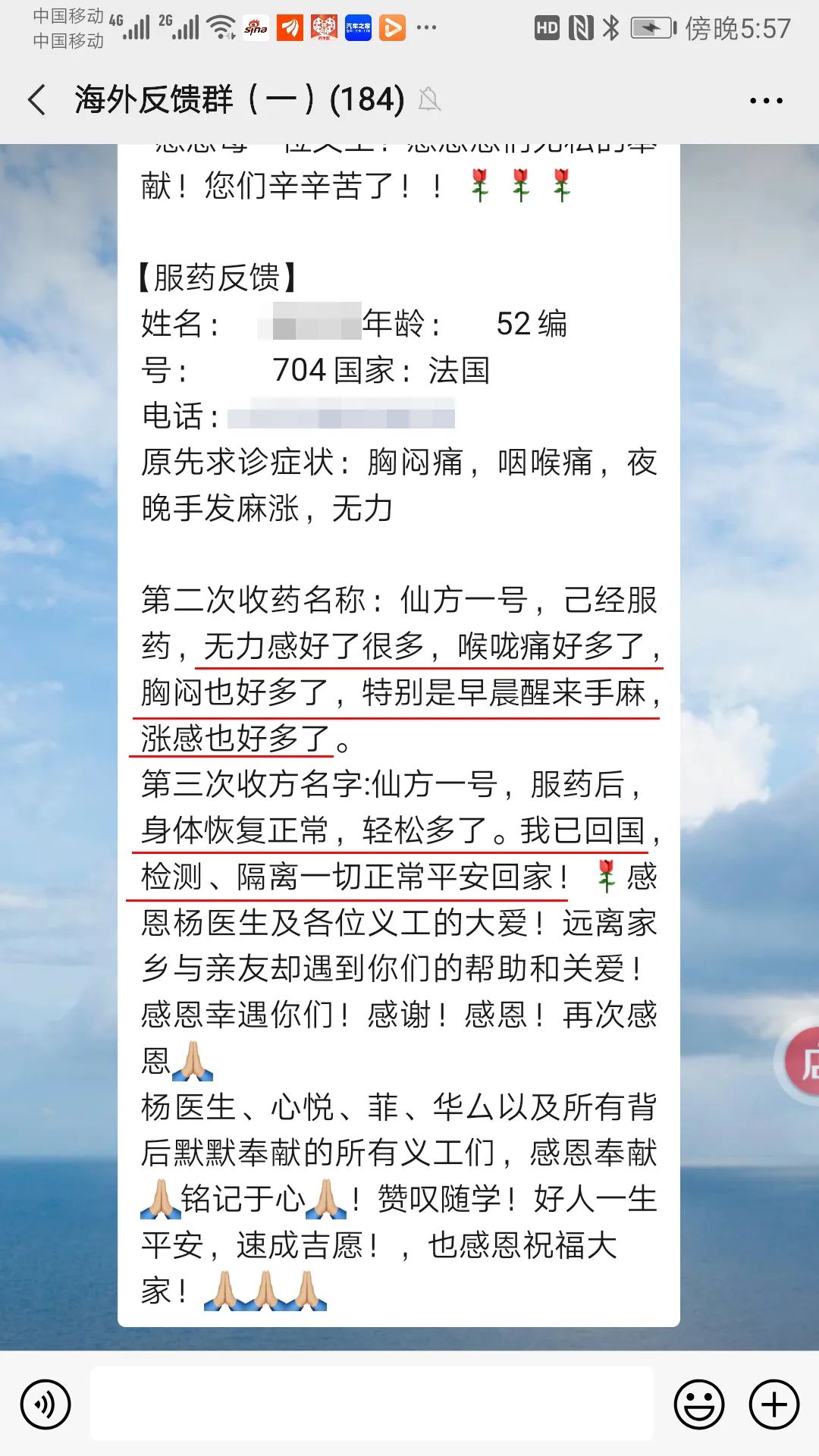819x1456 pixels.
Task: Switch to voice message input
Action: click(x=45, y=1404)
